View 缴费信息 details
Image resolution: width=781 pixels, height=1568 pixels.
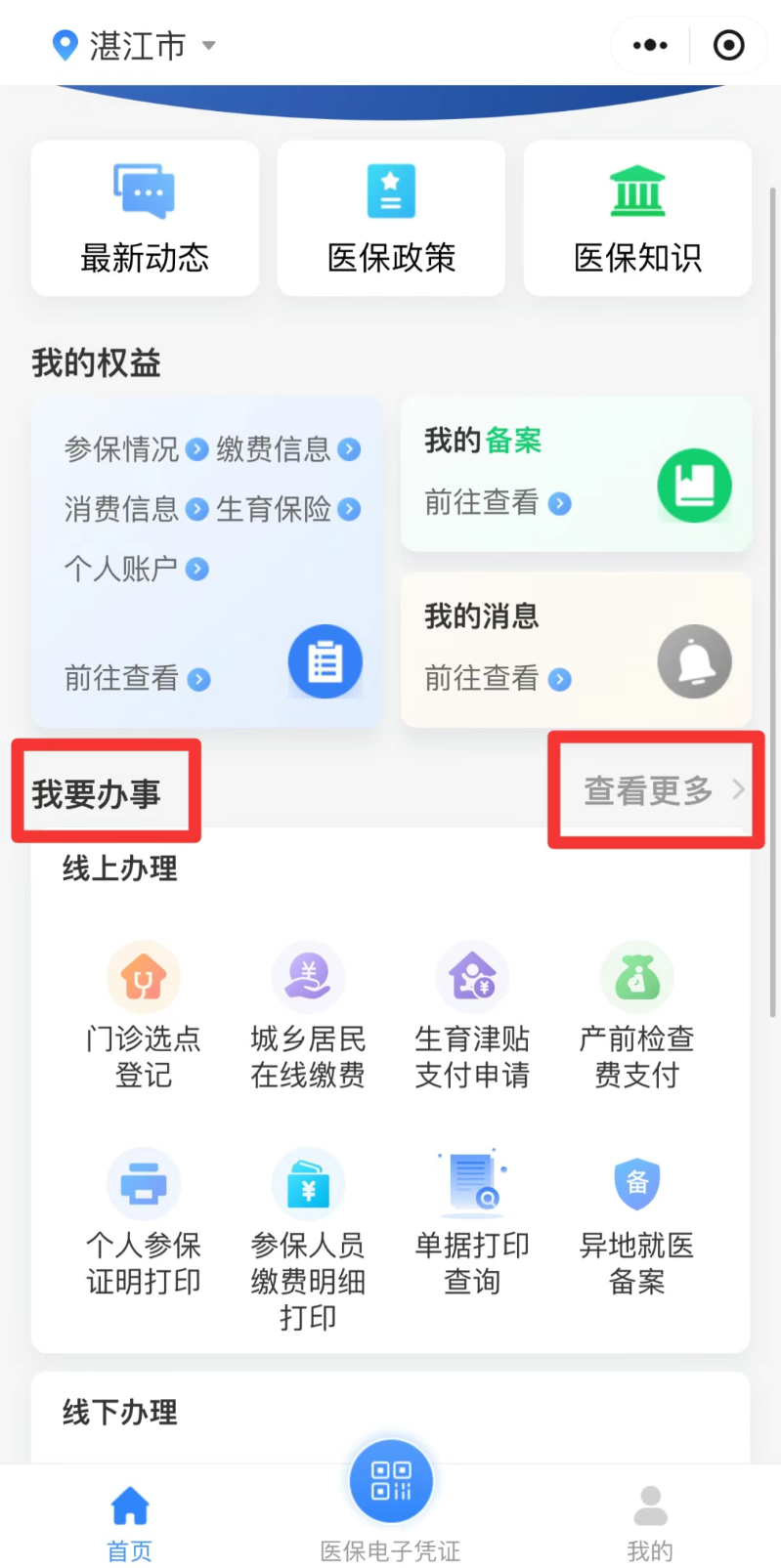tap(287, 449)
